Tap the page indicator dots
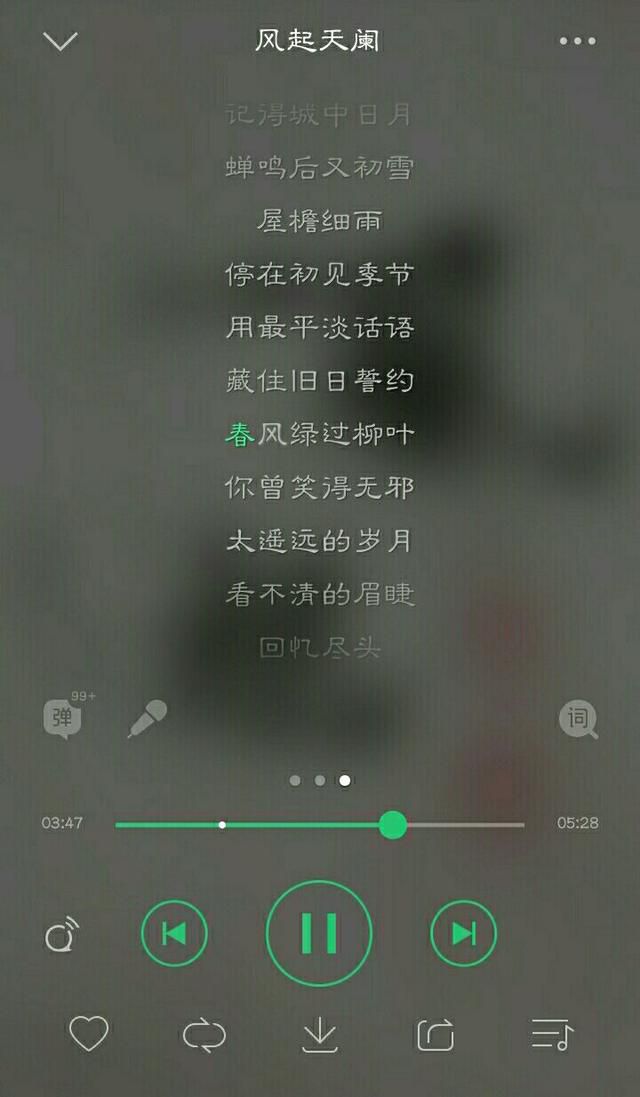Viewport: 640px width, 1097px height. tap(320, 780)
